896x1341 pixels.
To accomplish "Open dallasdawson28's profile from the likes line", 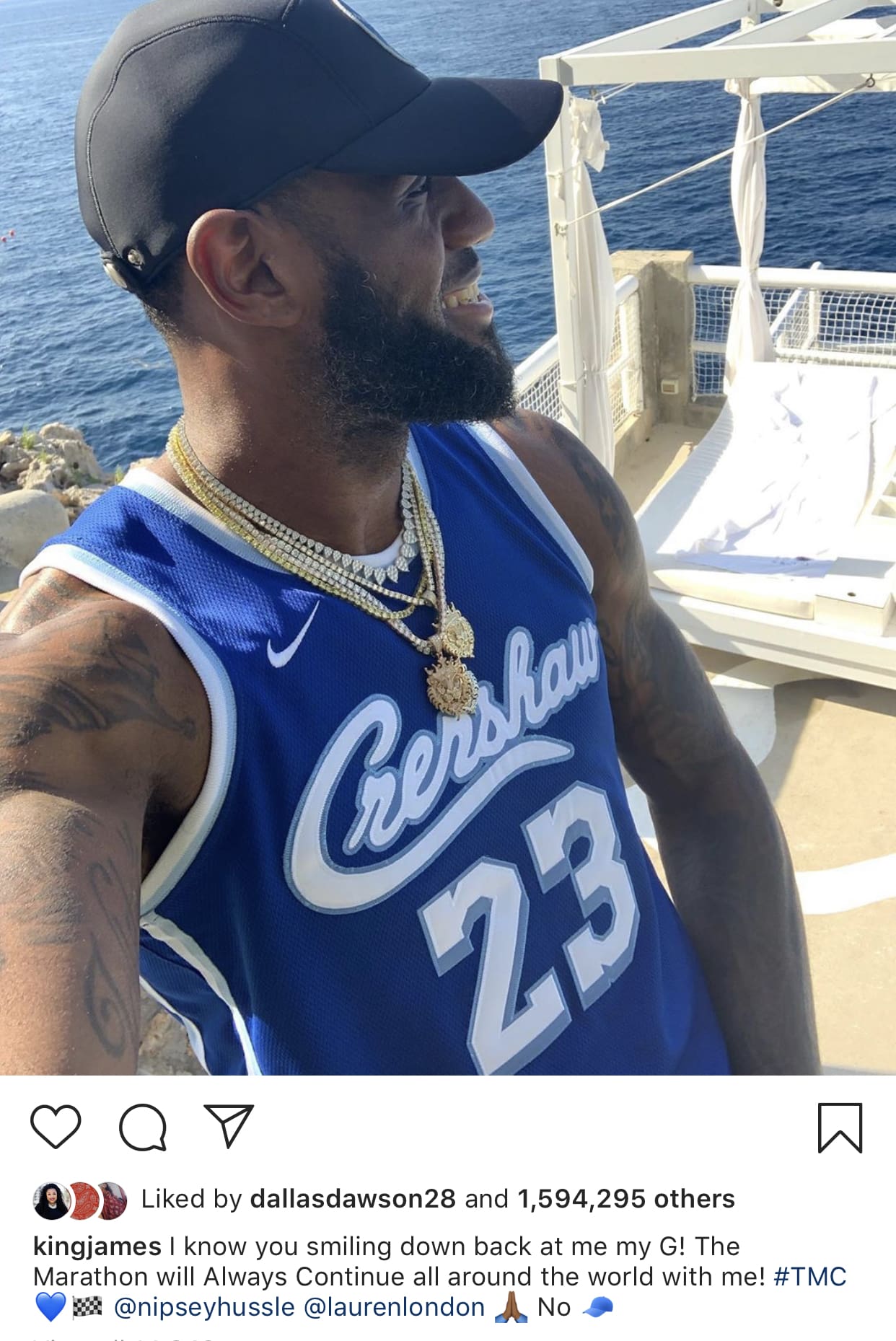I will pos(352,1199).
